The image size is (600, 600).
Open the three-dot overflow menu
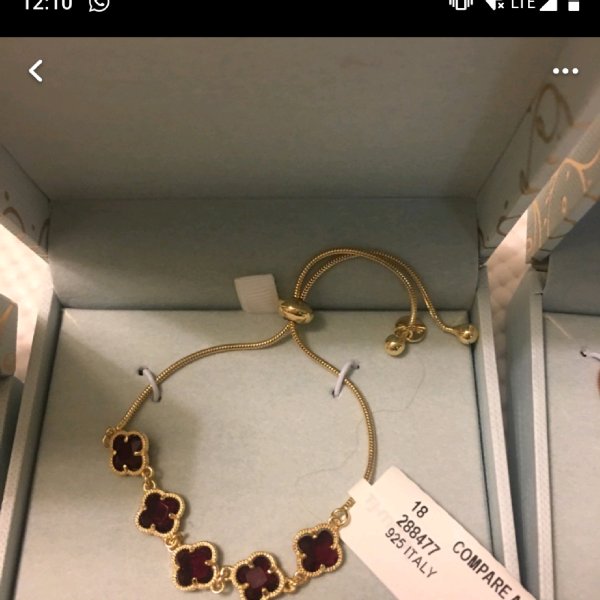point(565,71)
